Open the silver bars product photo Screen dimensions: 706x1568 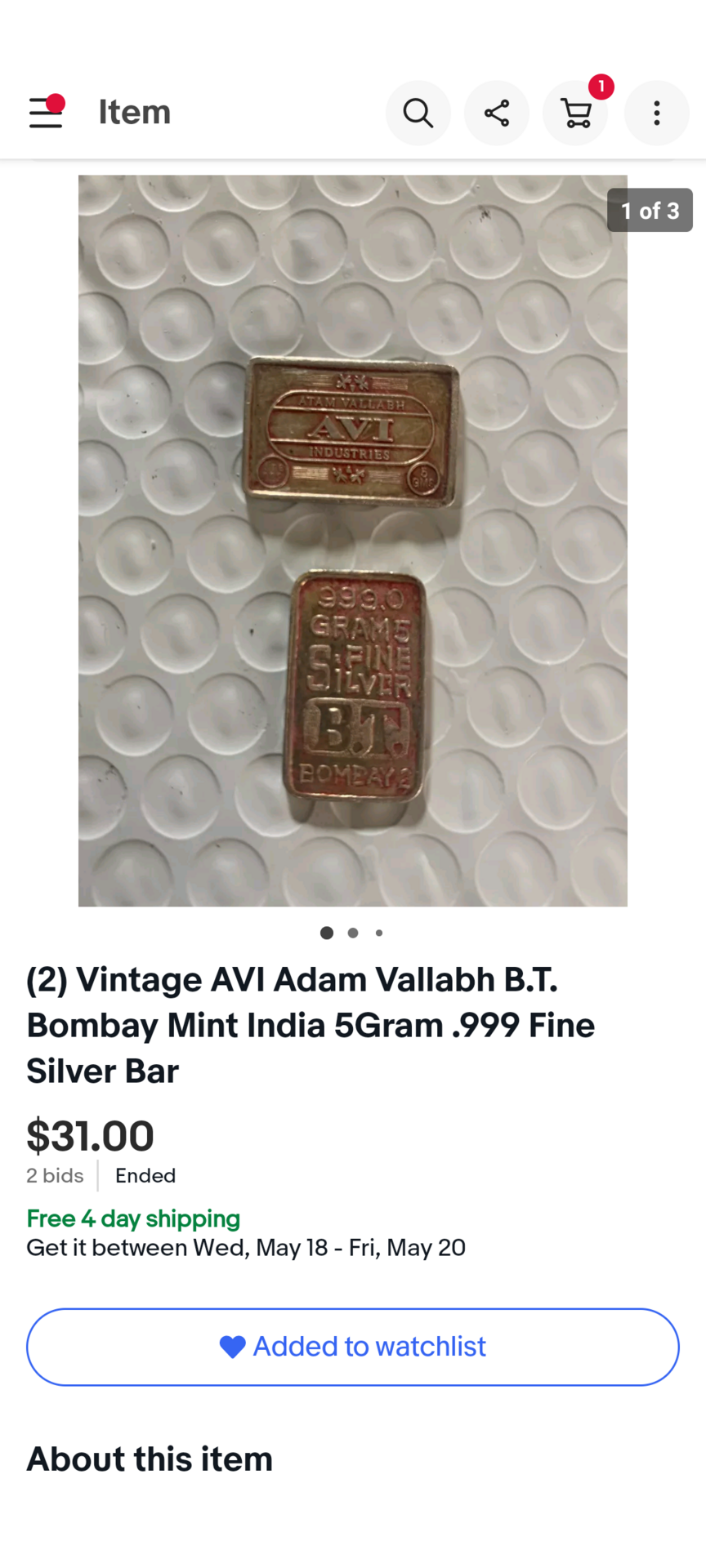(x=353, y=541)
